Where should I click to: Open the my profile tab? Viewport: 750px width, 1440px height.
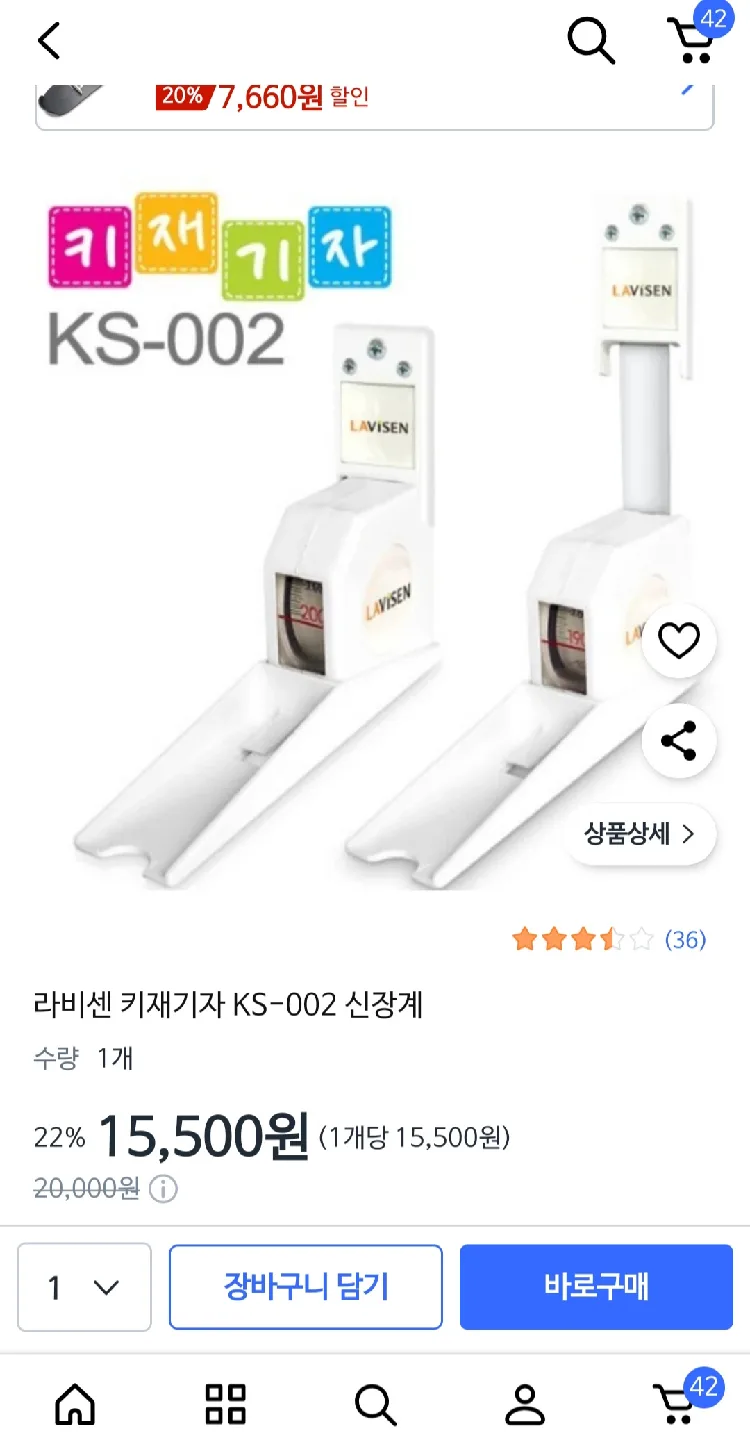pos(524,1404)
